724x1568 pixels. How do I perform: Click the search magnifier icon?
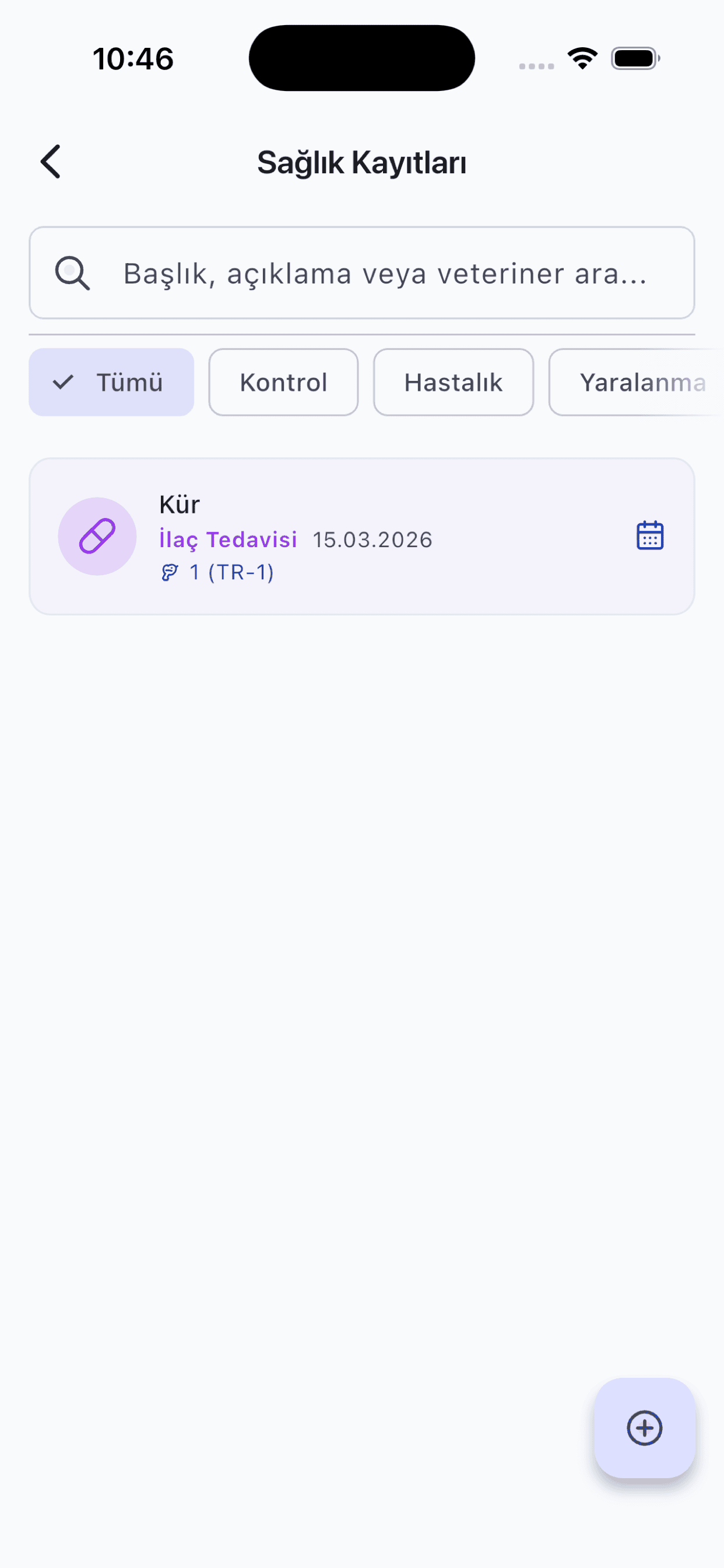[72, 274]
